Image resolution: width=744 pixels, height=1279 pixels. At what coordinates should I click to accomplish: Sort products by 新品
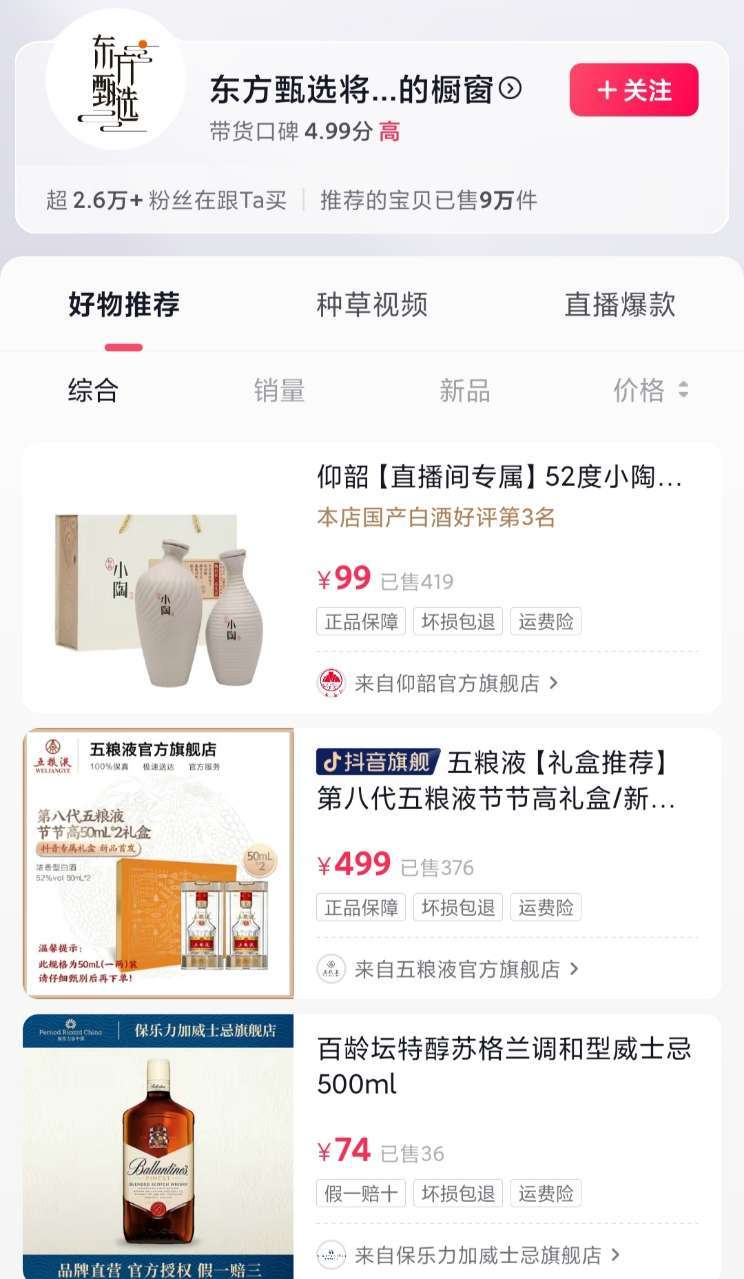click(465, 390)
